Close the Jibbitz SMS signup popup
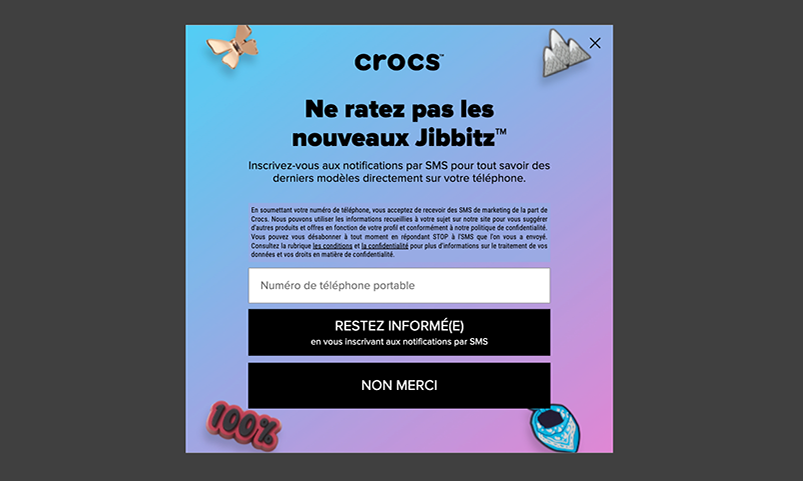803x481 pixels. click(595, 43)
